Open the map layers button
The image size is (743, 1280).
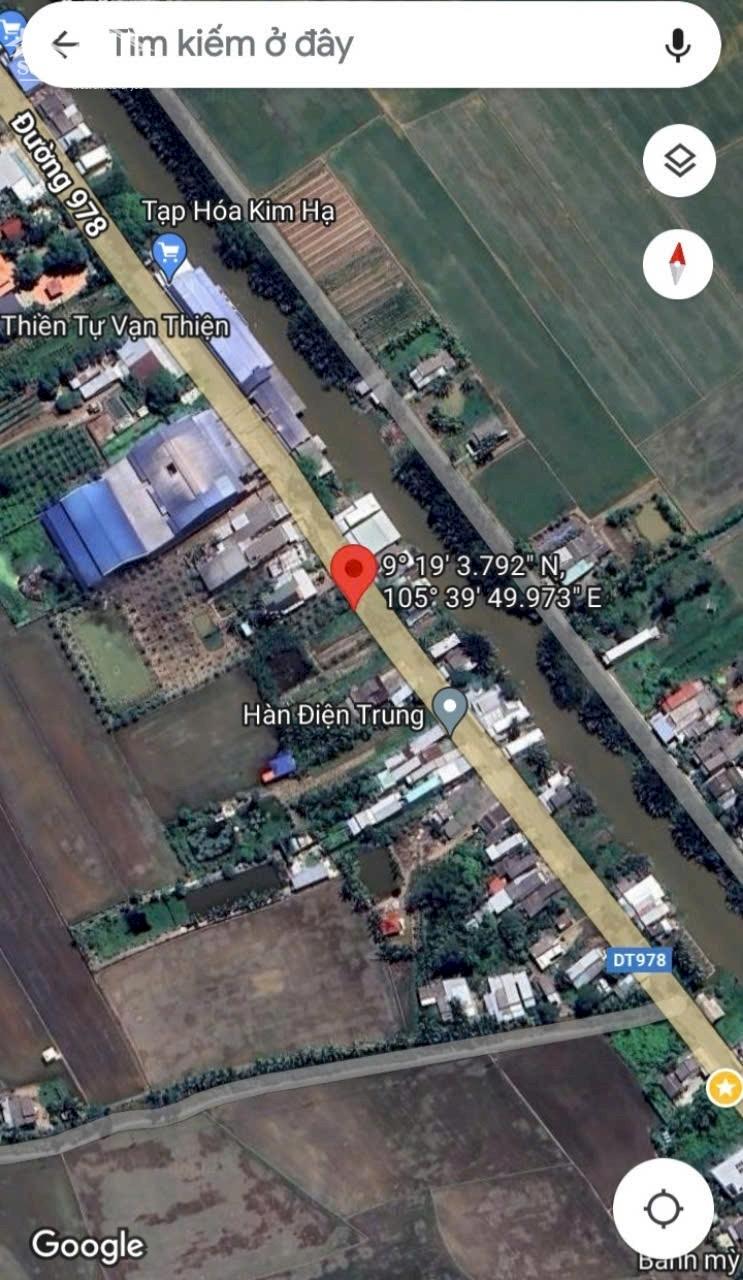click(679, 160)
